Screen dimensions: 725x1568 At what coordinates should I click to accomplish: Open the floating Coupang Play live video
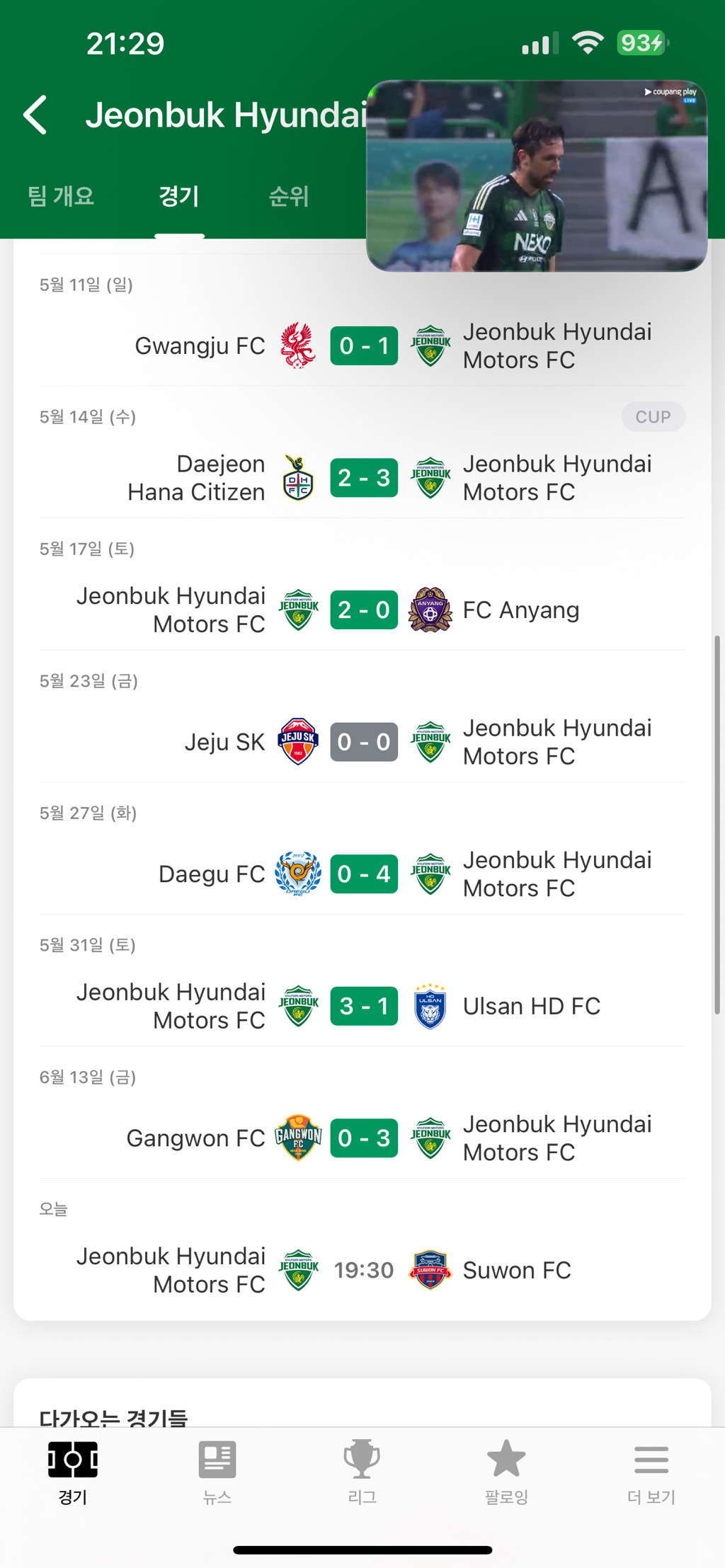coord(537,176)
